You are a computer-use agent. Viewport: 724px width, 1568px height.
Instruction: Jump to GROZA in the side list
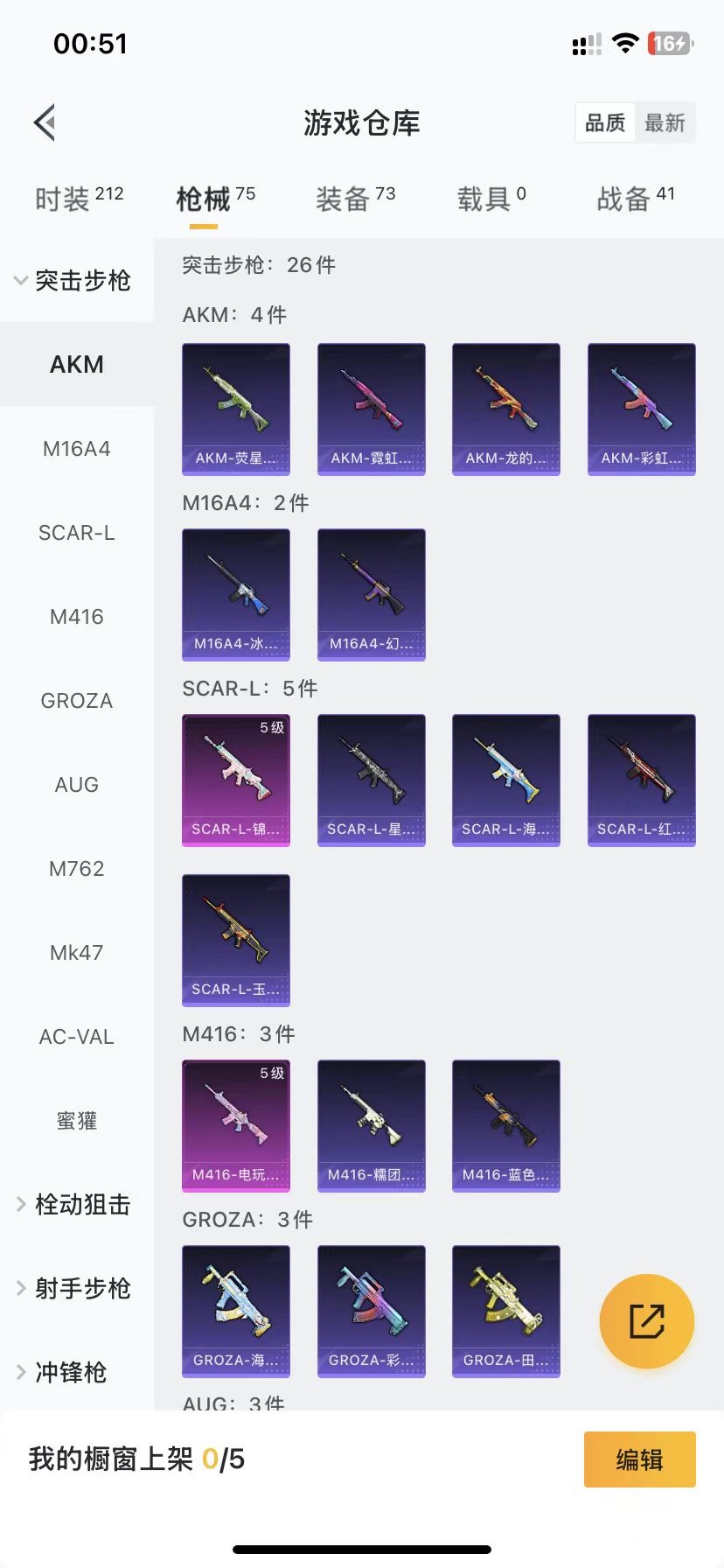(77, 701)
